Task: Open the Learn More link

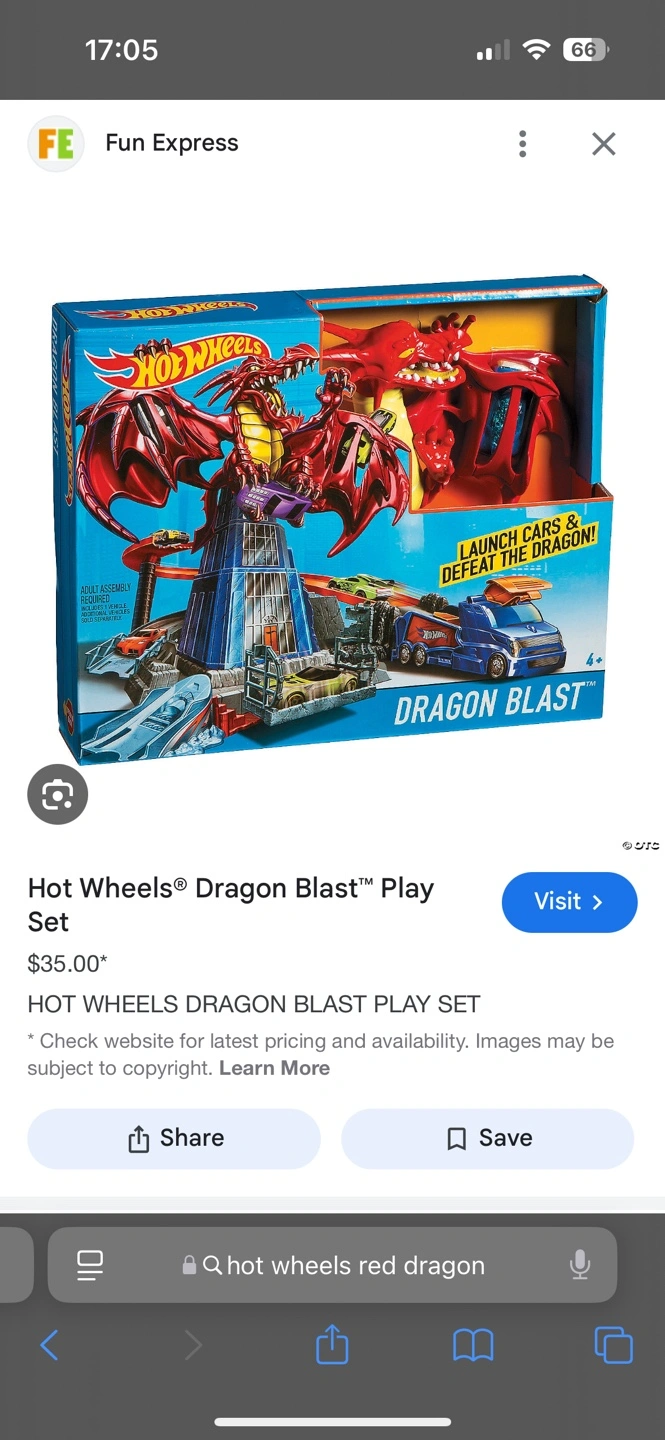Action: click(x=274, y=1068)
